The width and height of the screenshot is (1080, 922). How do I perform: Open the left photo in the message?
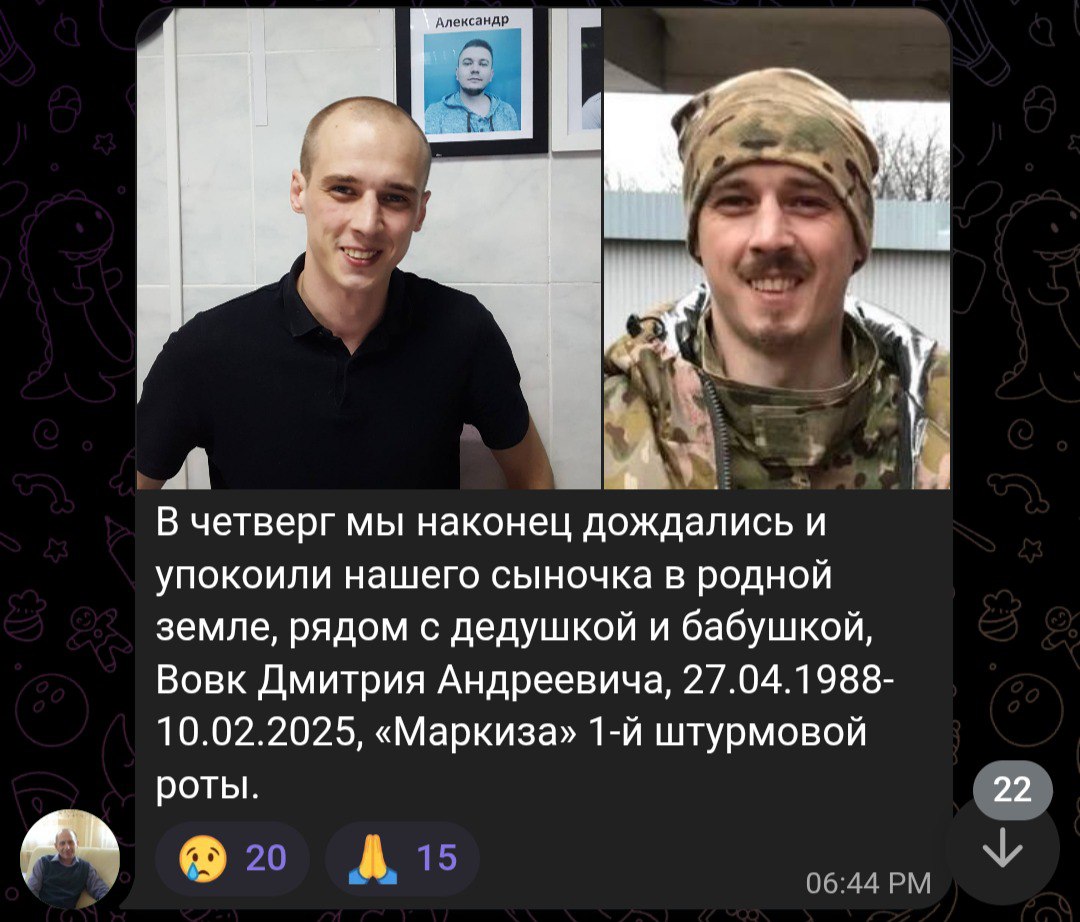tap(368, 250)
